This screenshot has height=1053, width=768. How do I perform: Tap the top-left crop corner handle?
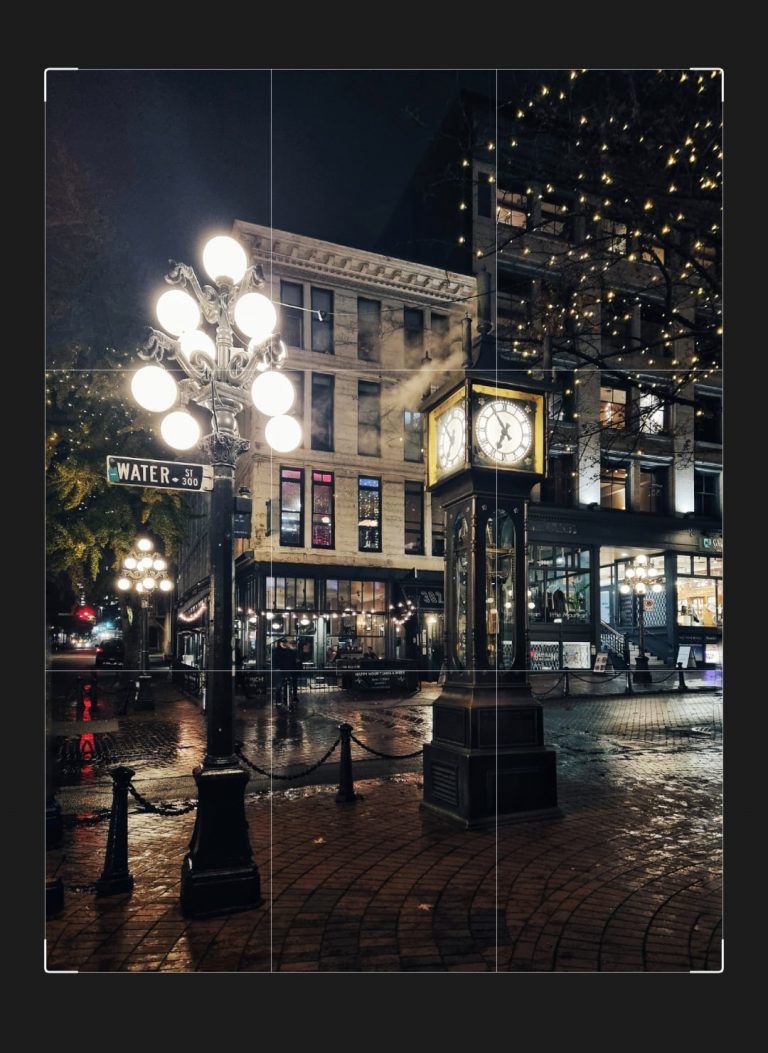(47, 71)
